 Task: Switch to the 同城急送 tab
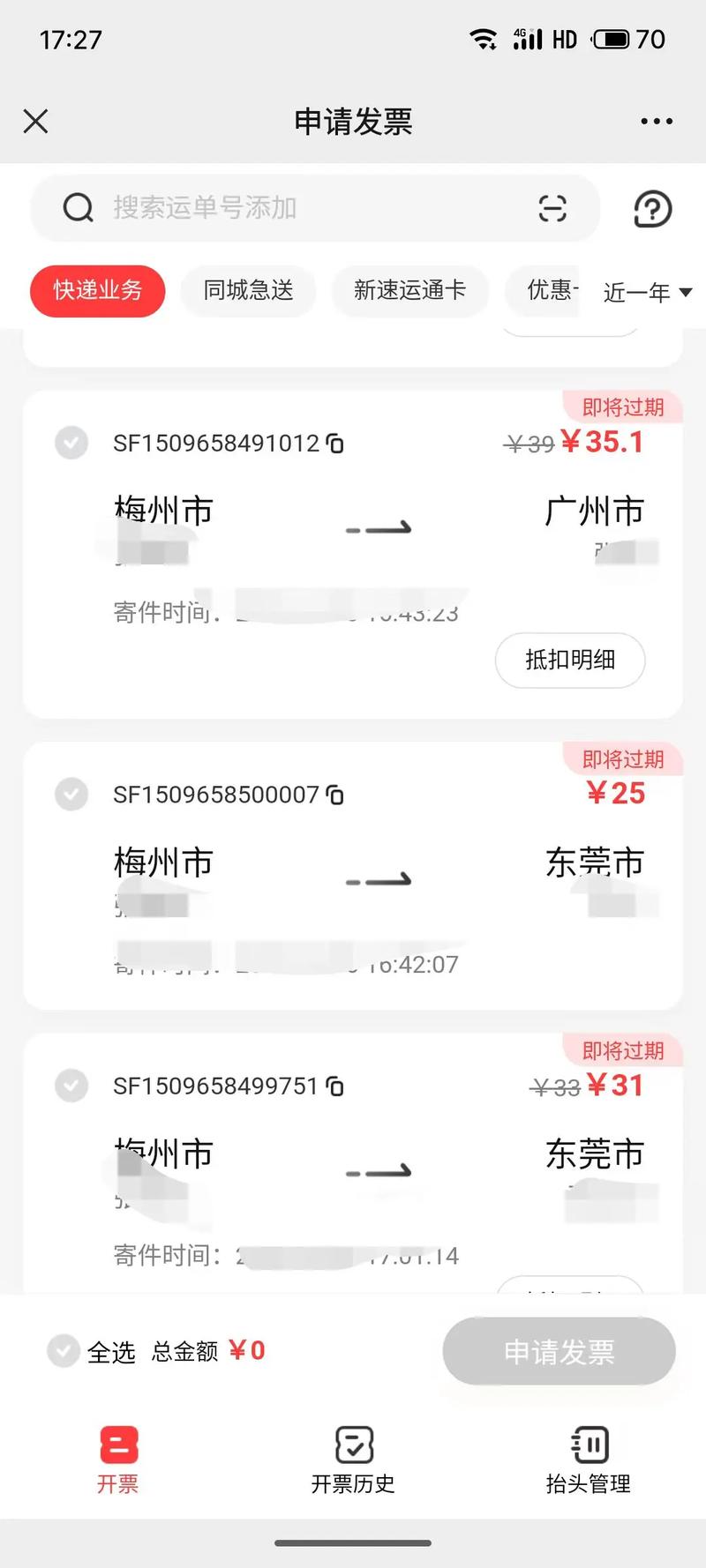248,291
